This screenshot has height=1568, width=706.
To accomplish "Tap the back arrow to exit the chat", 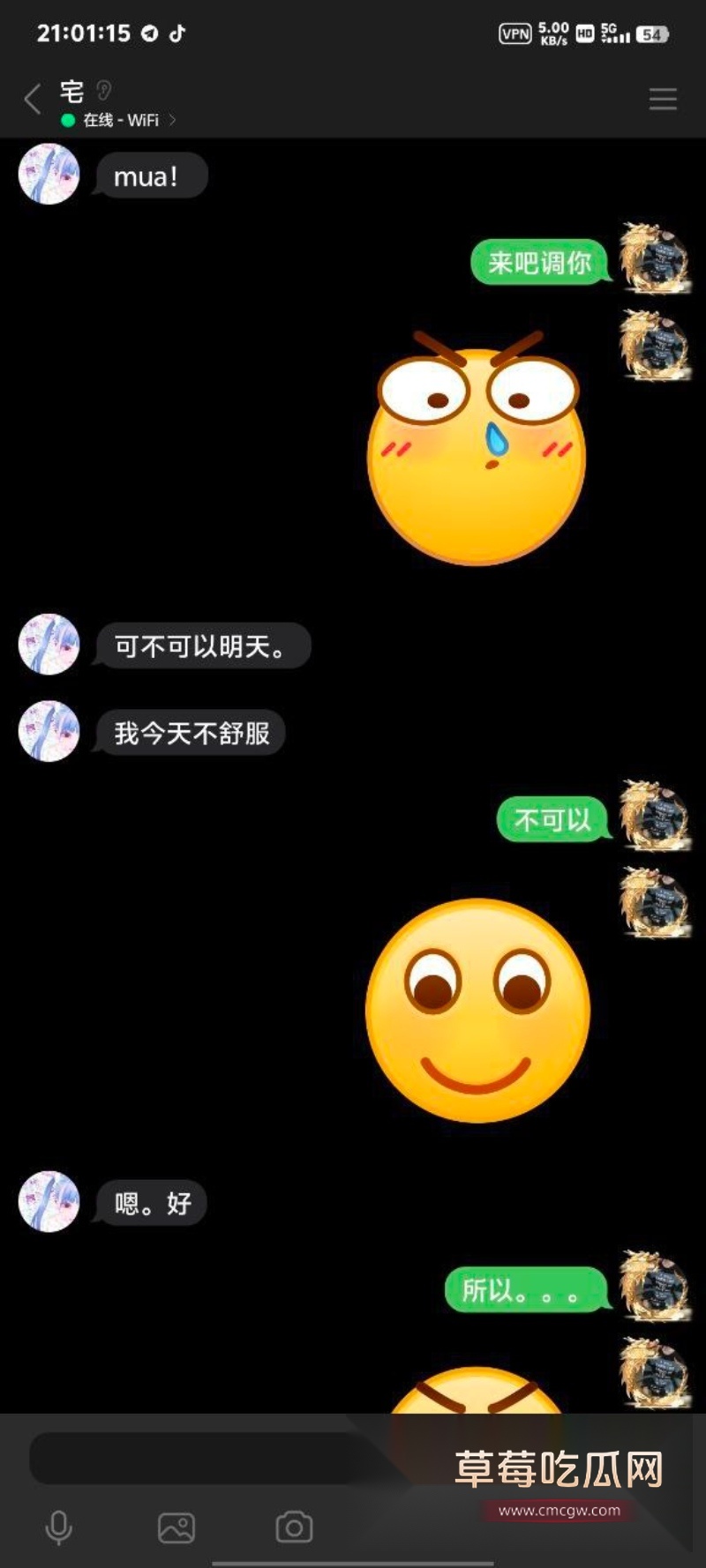I will 32,99.
